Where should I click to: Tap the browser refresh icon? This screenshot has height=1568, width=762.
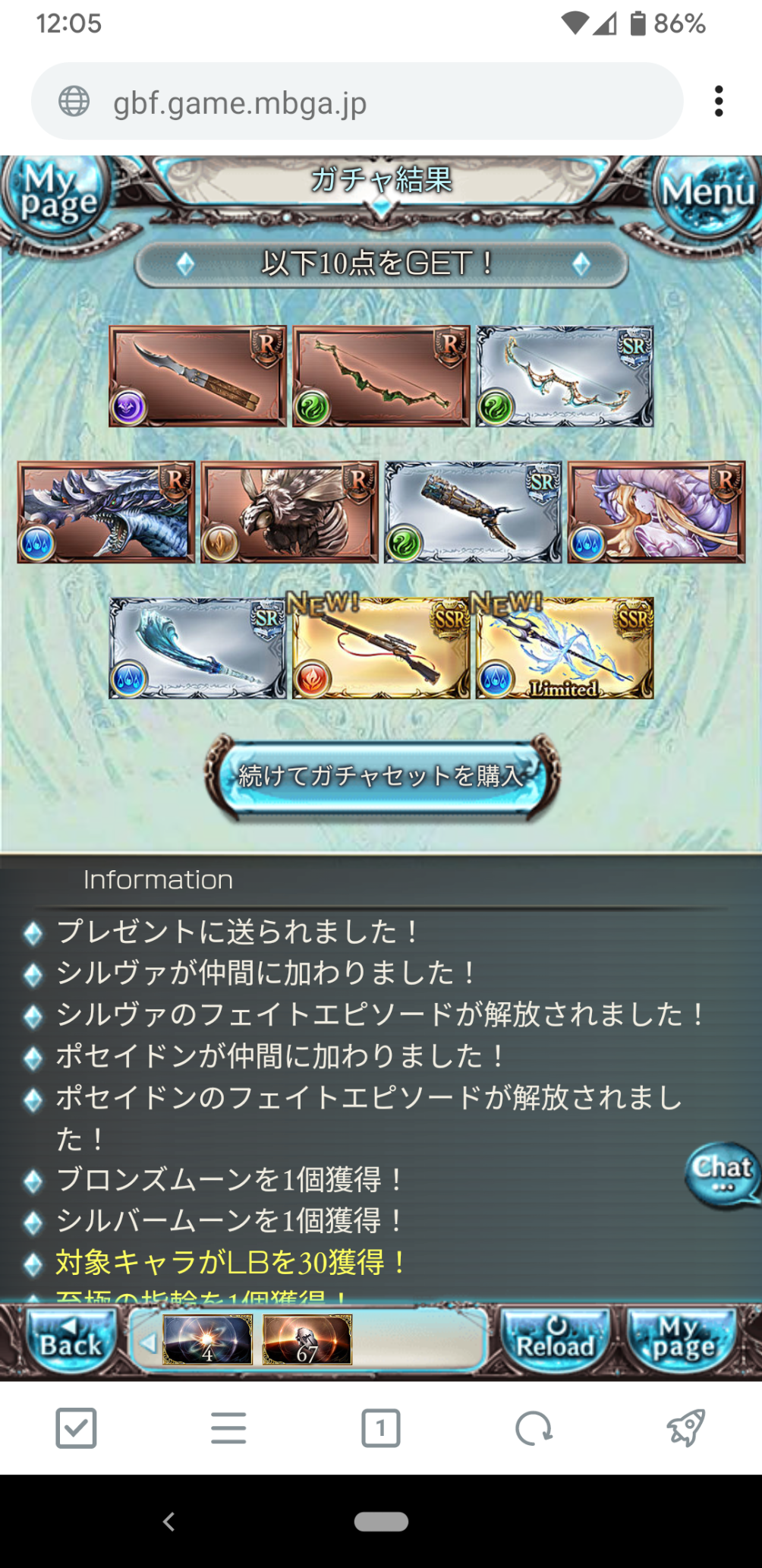point(534,1428)
